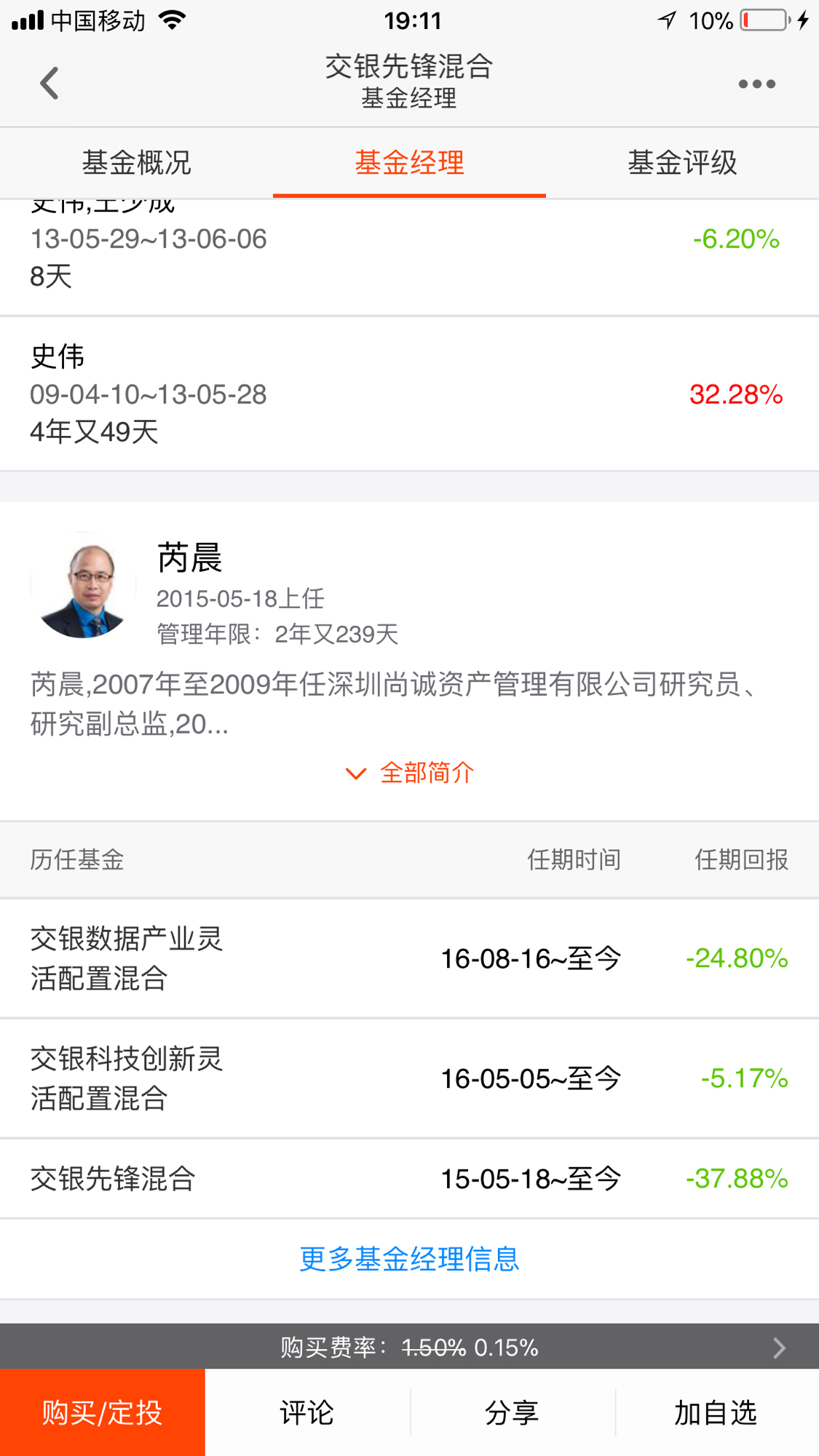Switch to the 基金概况 tab
Screen dimensions: 819x1456
tap(136, 162)
